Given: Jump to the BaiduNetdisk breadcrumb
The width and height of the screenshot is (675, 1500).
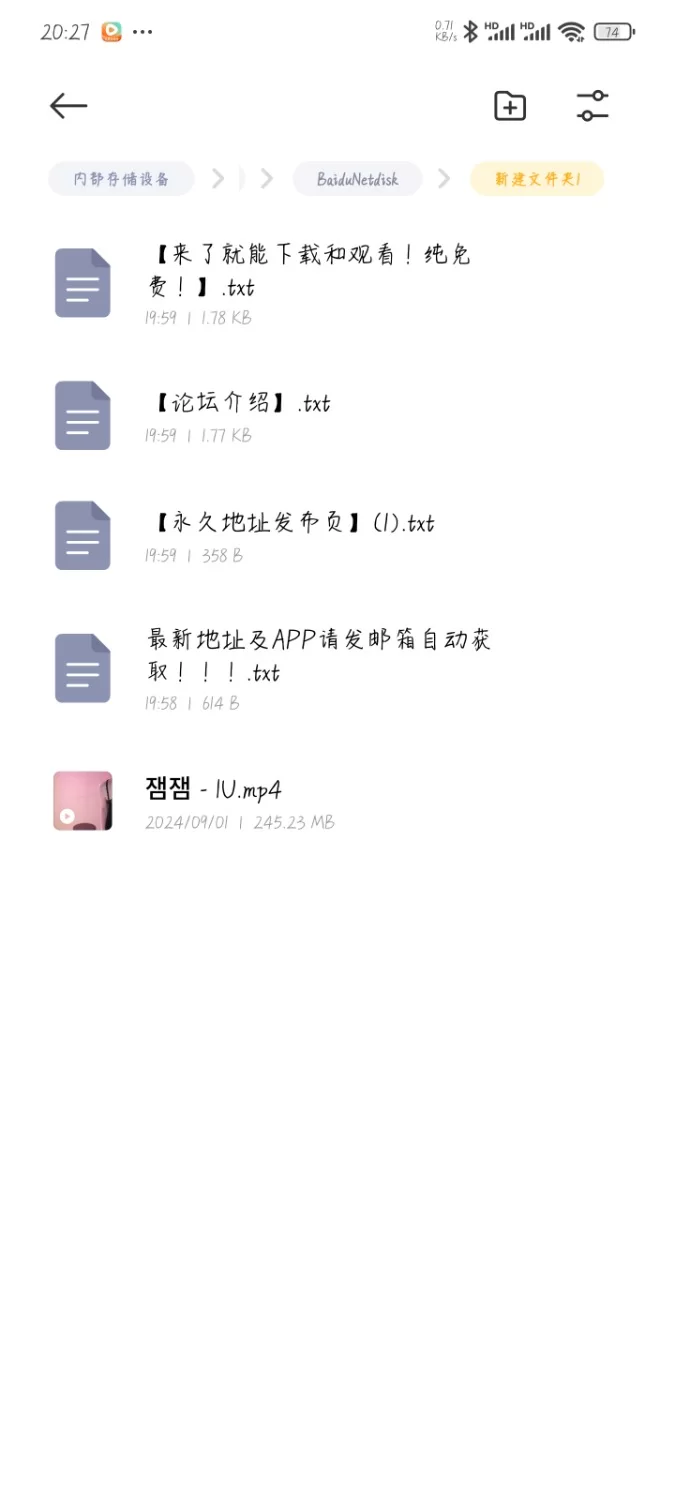Looking at the screenshot, I should (357, 179).
